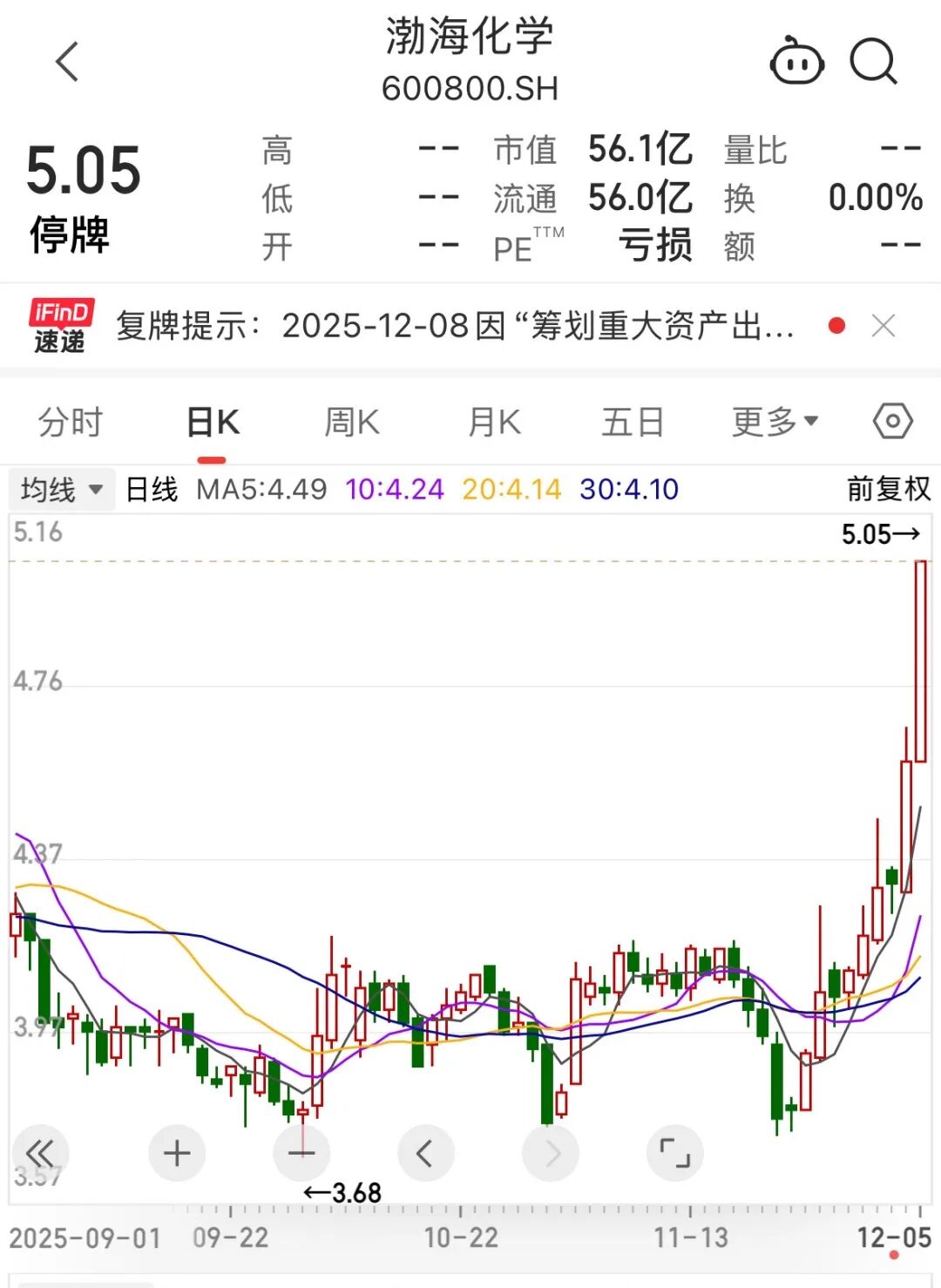Select the 日K tab

[x=213, y=423]
